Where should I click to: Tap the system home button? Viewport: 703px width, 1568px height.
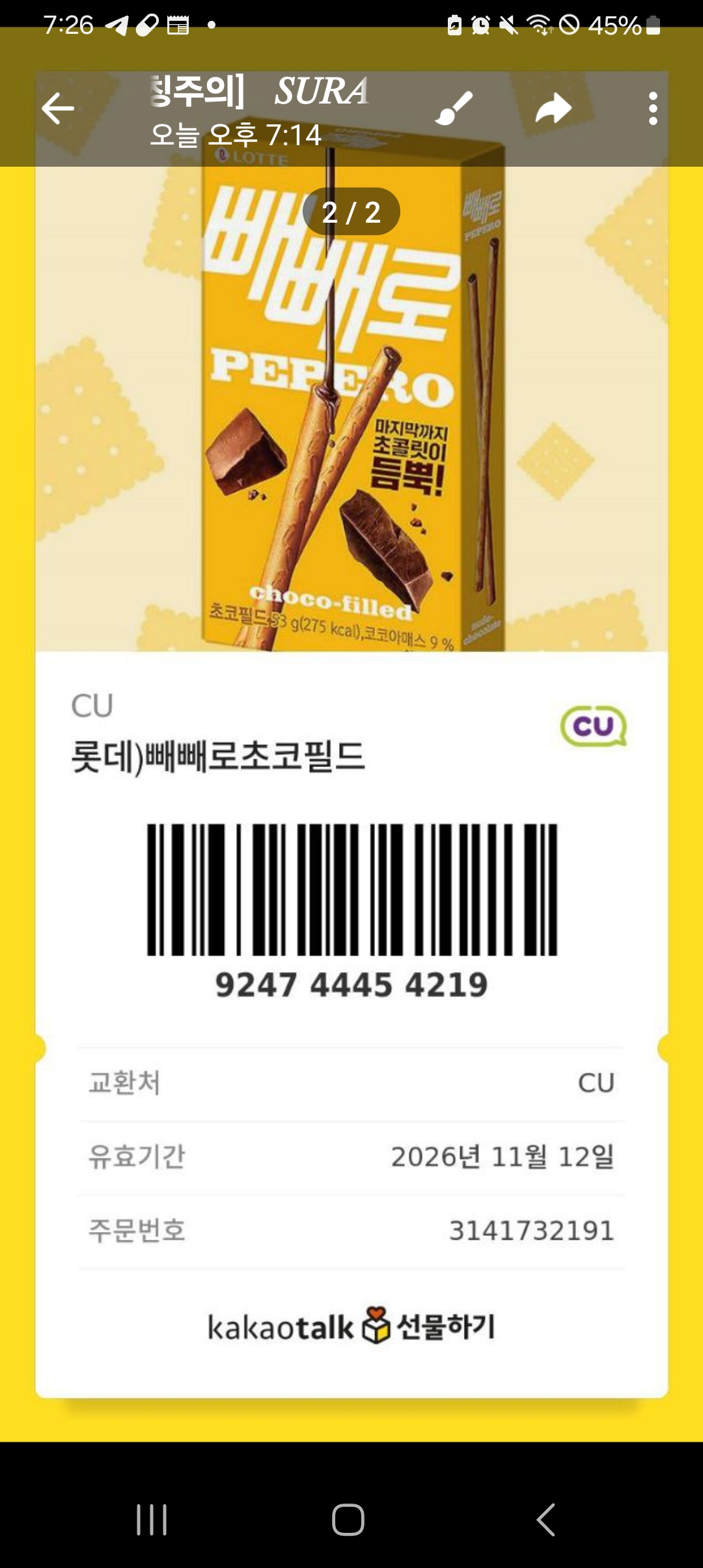348,1520
